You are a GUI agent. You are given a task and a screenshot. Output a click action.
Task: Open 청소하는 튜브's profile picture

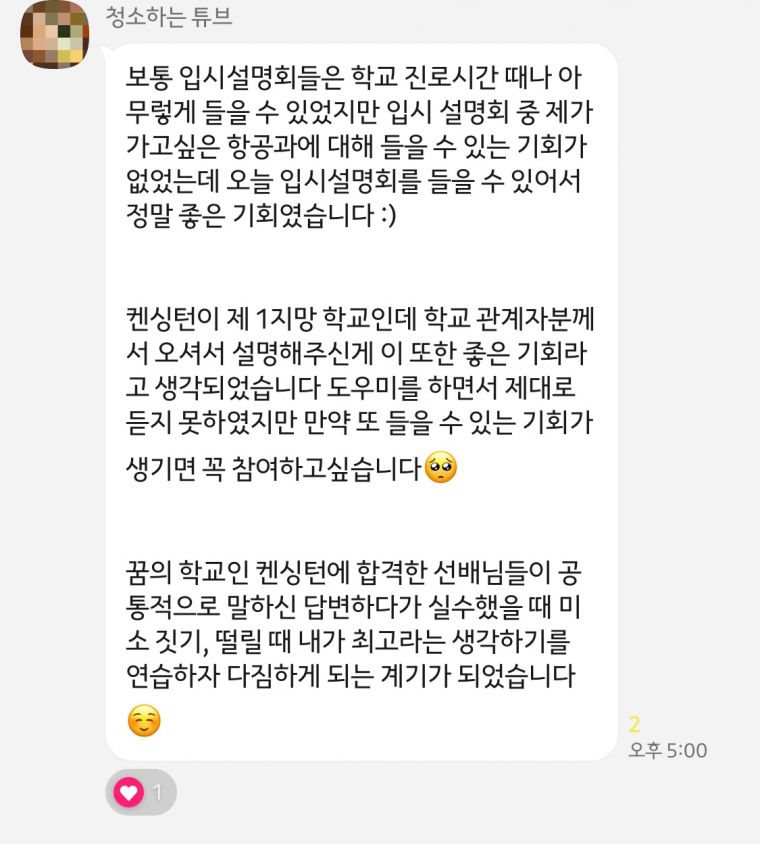[53, 33]
